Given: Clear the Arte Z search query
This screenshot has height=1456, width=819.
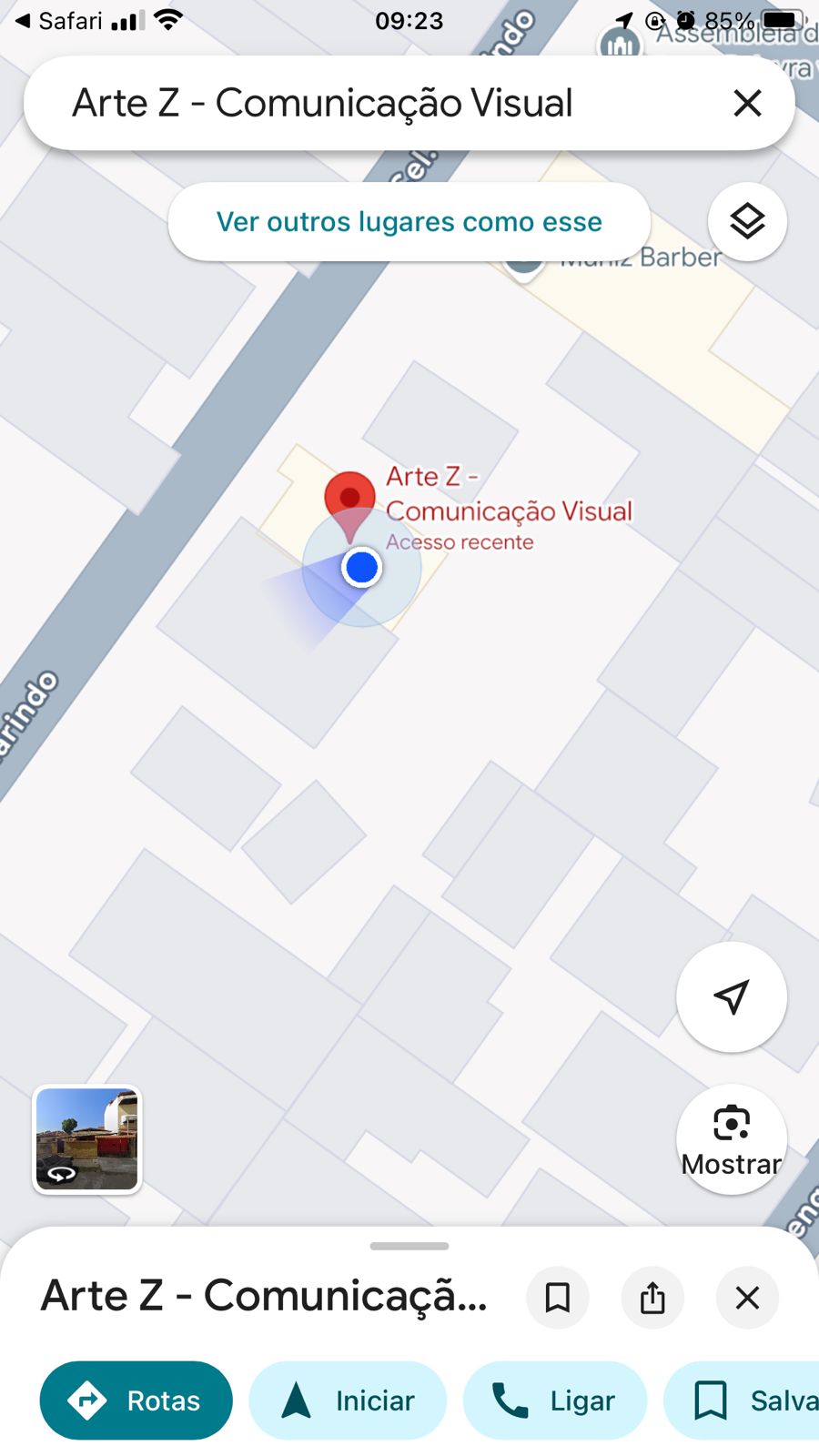Looking at the screenshot, I should 747,103.
